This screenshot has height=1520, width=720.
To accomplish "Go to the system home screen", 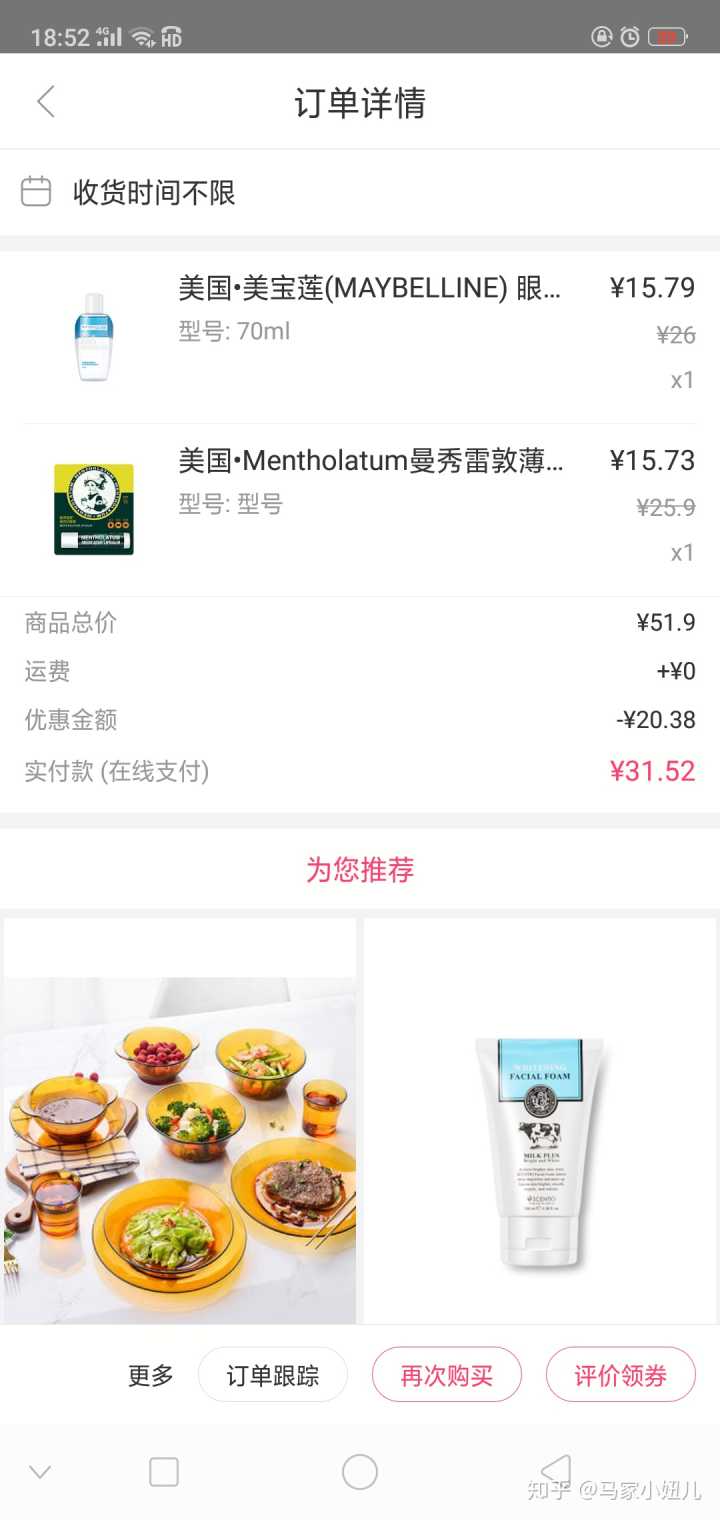I will pyautogui.click(x=360, y=1472).
